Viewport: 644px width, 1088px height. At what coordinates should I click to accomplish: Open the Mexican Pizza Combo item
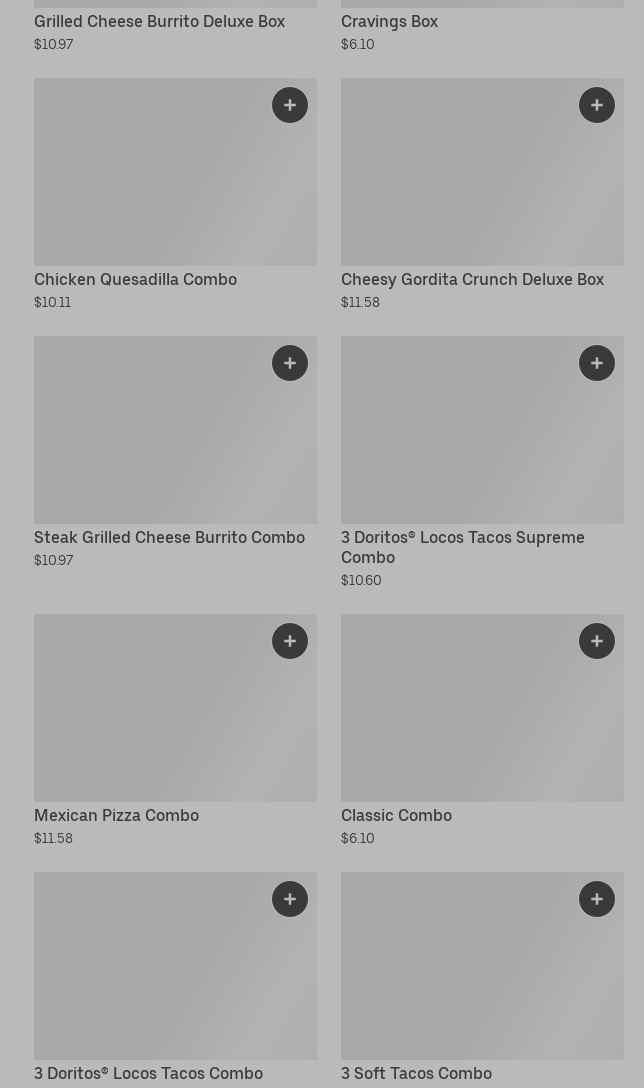(116, 816)
